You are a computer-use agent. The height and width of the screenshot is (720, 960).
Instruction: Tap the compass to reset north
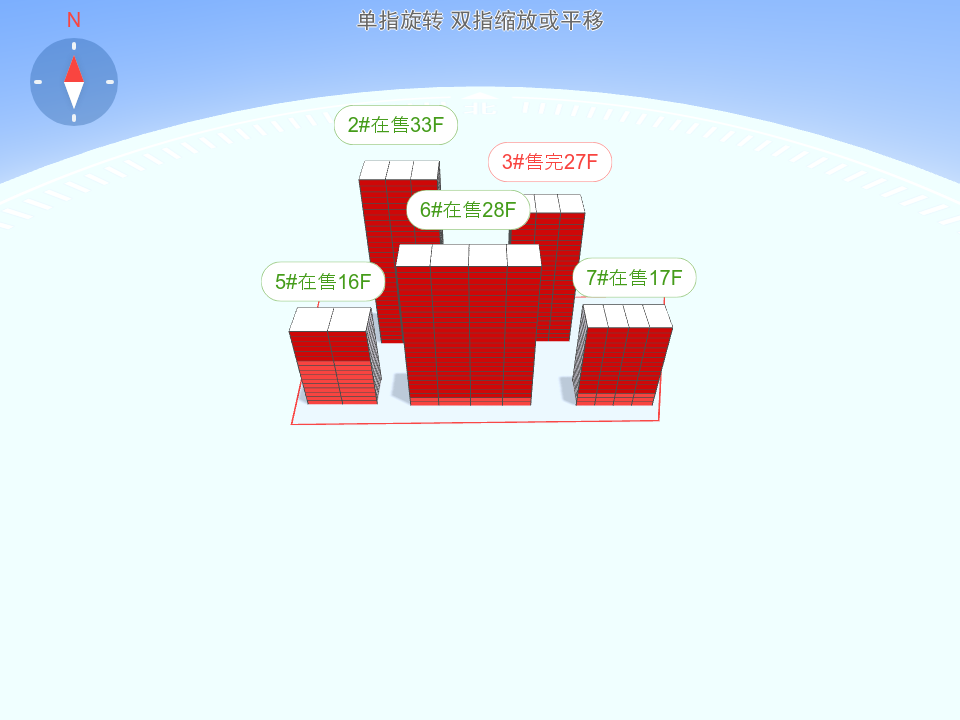click(x=74, y=82)
